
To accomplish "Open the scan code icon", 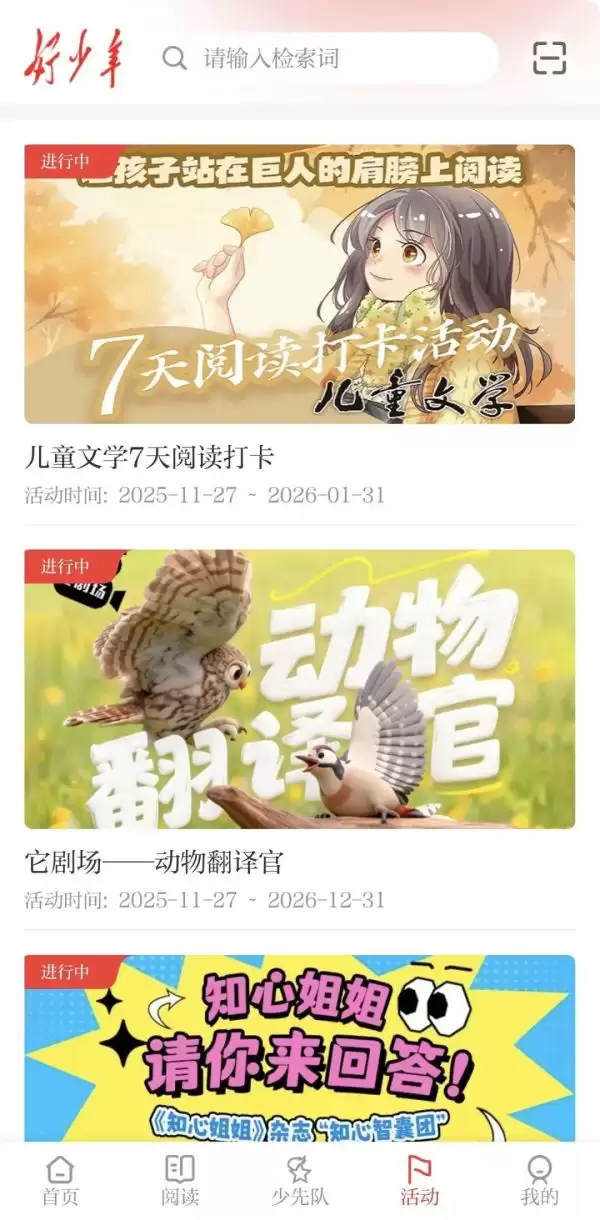I will [549, 58].
